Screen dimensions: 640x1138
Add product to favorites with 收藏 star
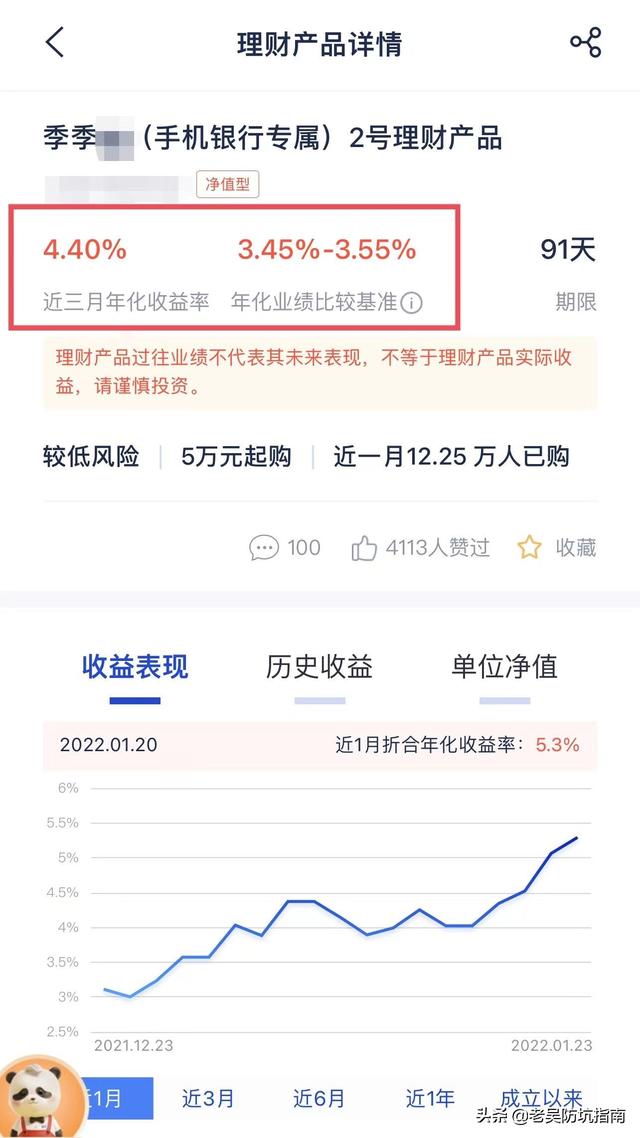click(530, 547)
